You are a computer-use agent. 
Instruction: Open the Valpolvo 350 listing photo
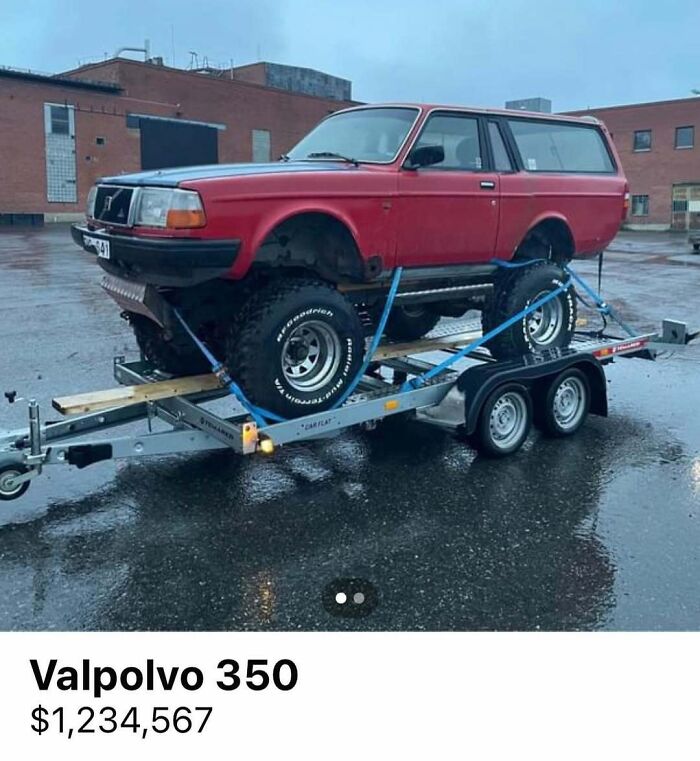(350, 300)
